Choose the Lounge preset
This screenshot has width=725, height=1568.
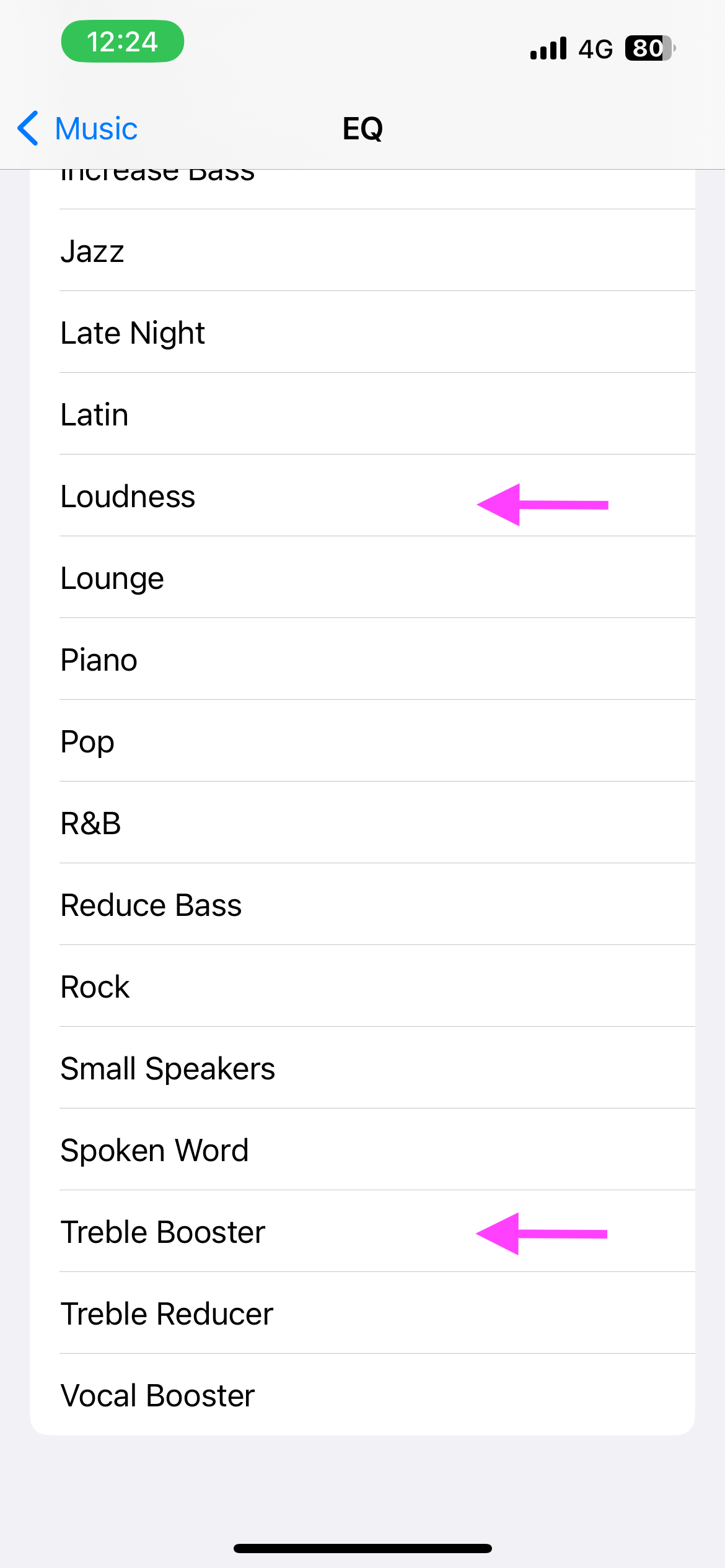click(362, 578)
